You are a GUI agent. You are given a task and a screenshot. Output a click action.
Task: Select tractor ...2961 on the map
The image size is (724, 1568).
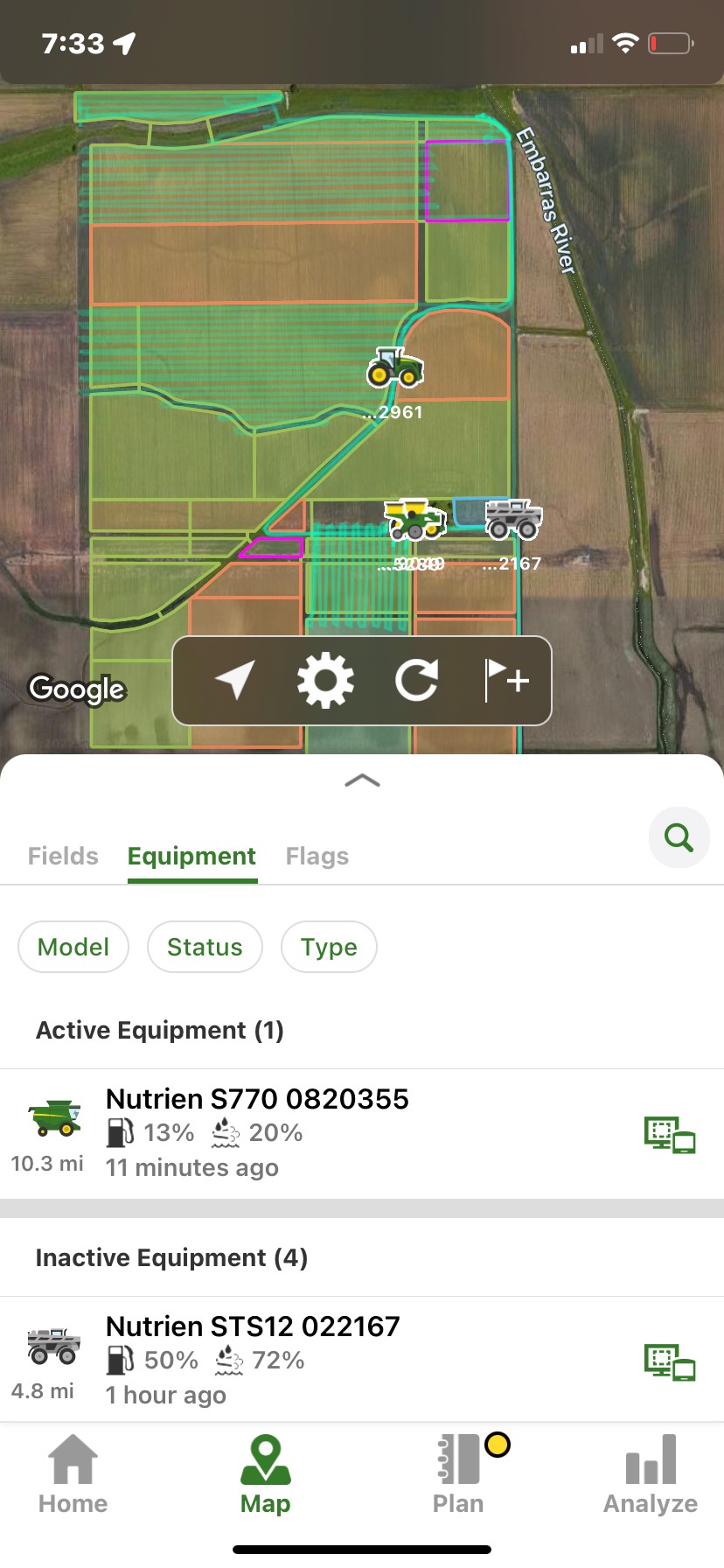point(395,367)
